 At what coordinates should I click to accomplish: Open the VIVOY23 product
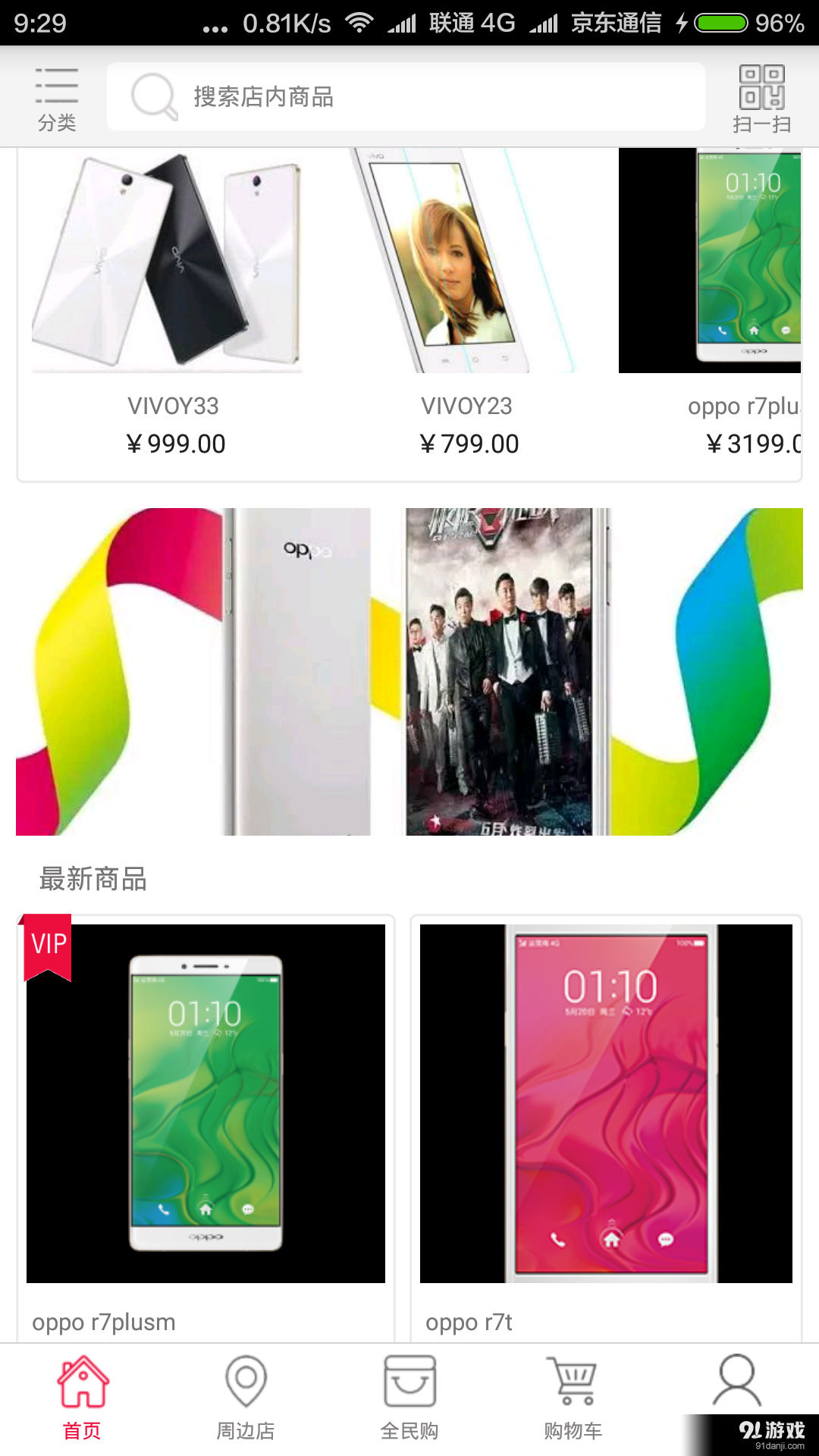pos(468,303)
